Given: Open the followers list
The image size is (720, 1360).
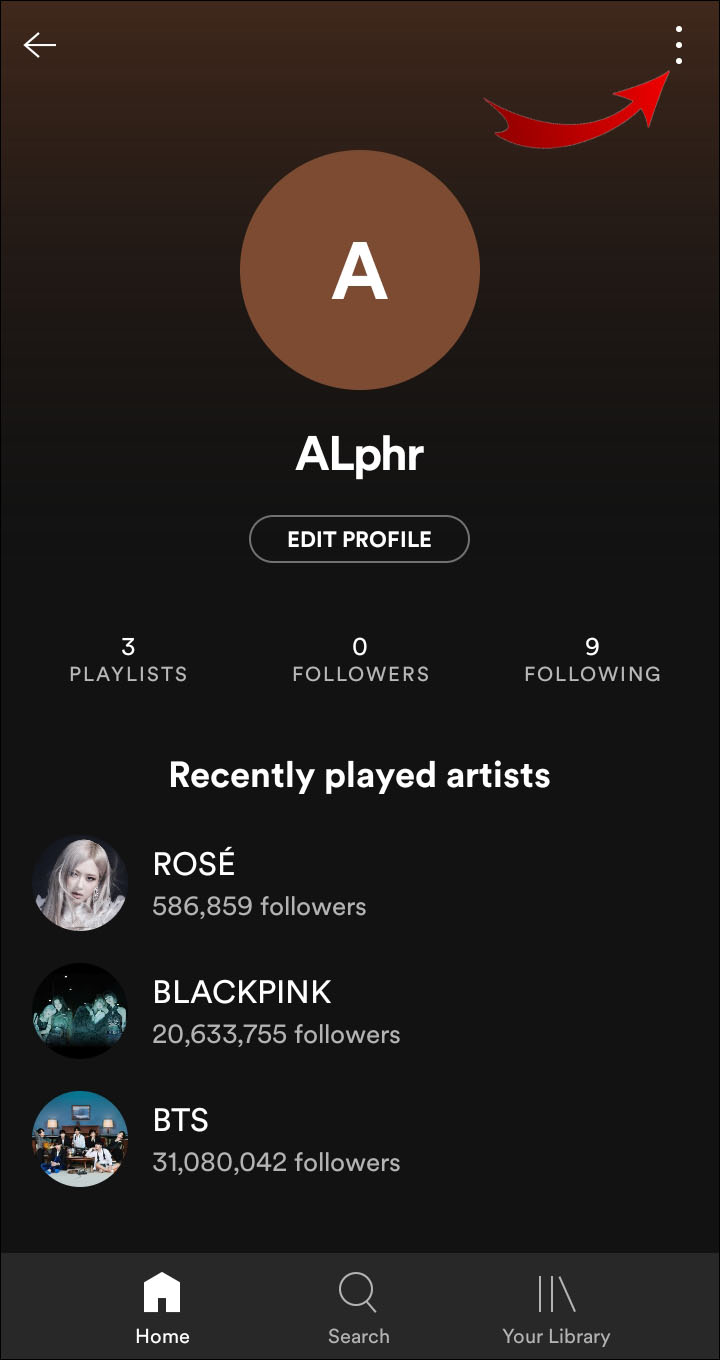Looking at the screenshot, I should tap(360, 660).
